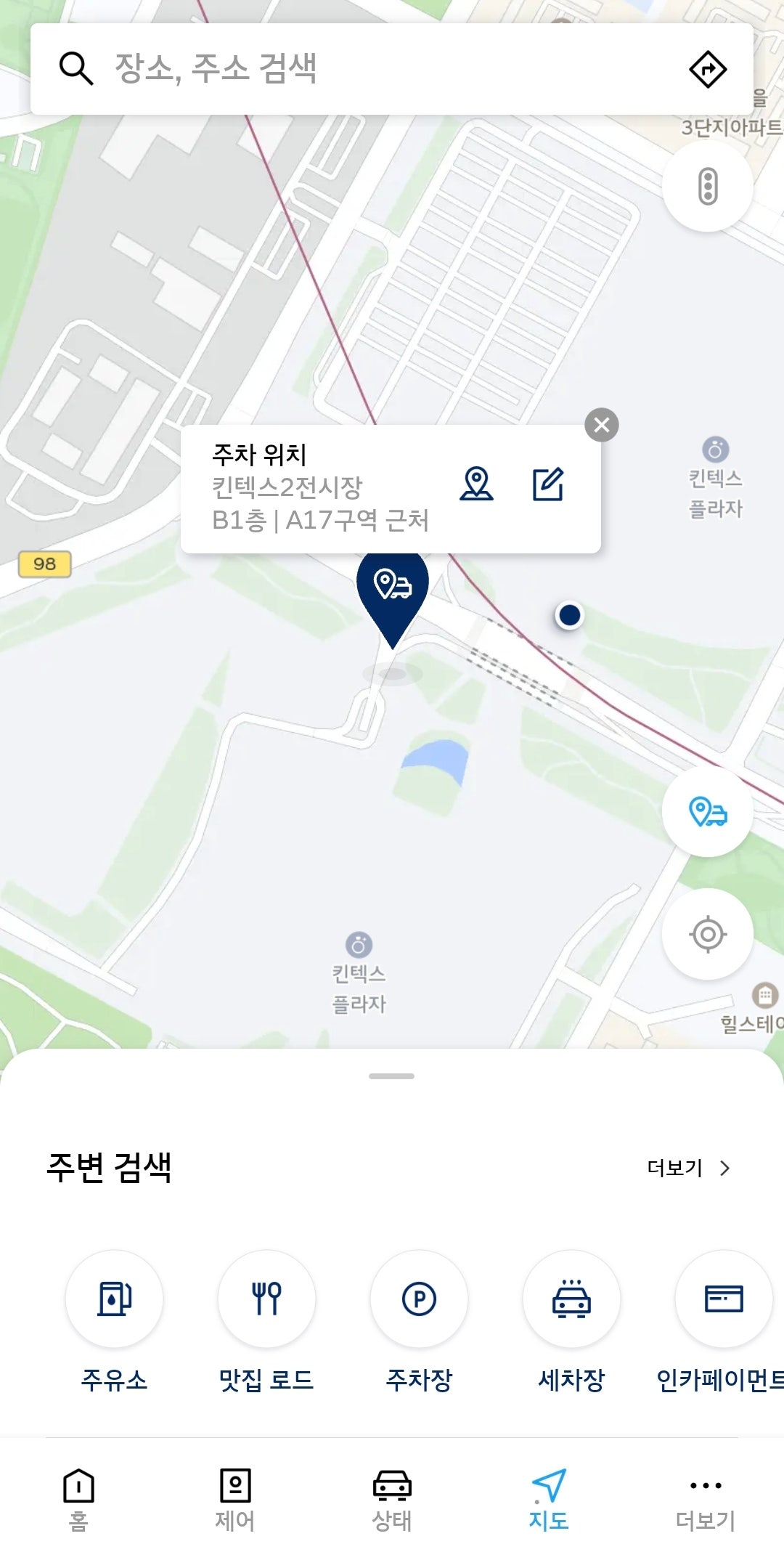Open the route directions icon

point(707,70)
